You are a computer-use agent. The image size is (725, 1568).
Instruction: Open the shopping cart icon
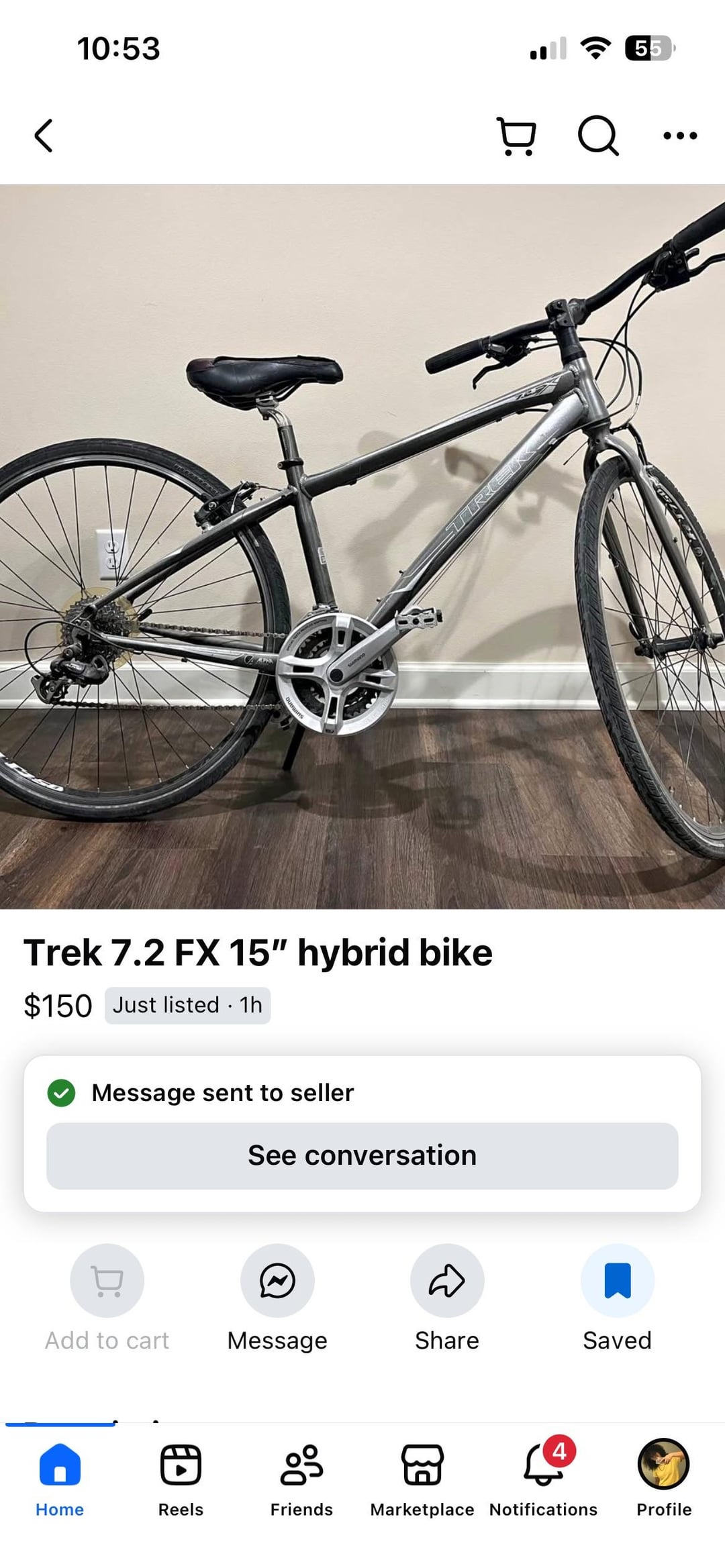tap(516, 136)
